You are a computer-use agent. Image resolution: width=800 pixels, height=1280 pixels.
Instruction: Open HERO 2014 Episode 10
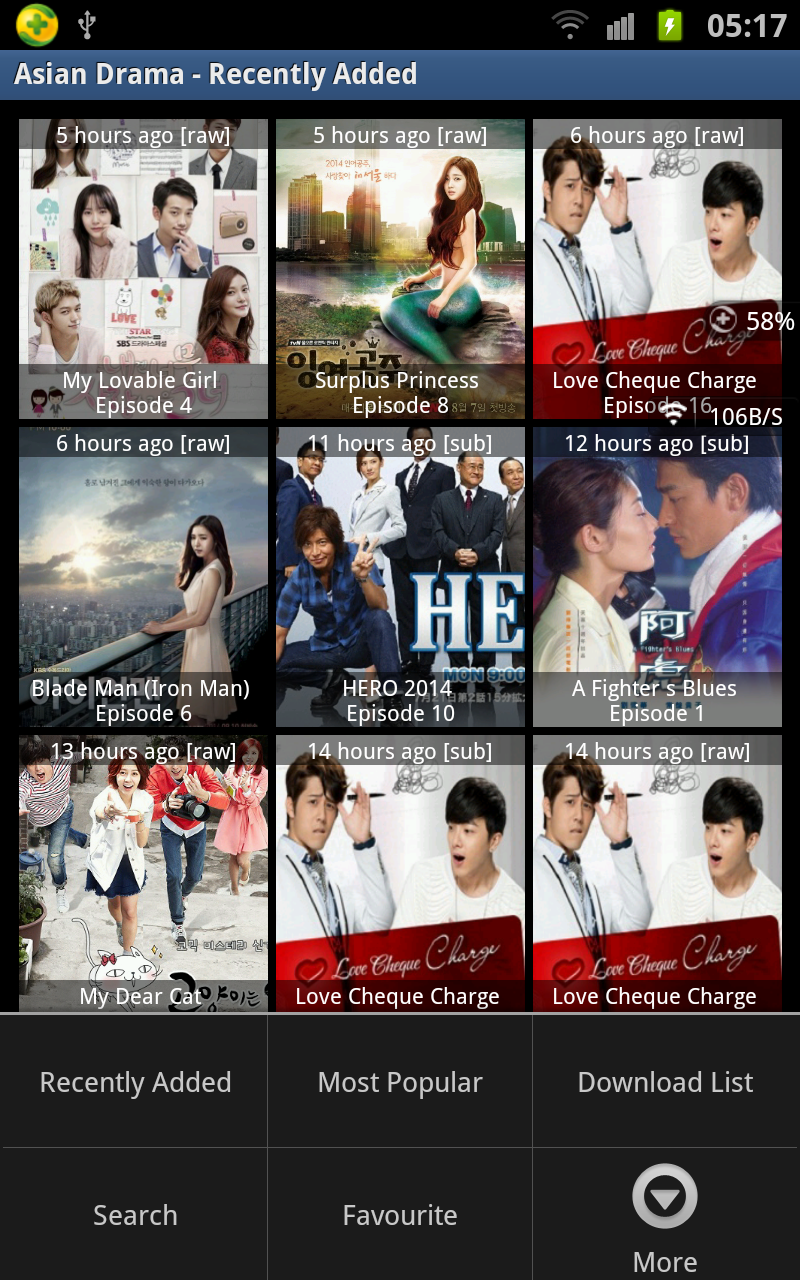point(400,576)
